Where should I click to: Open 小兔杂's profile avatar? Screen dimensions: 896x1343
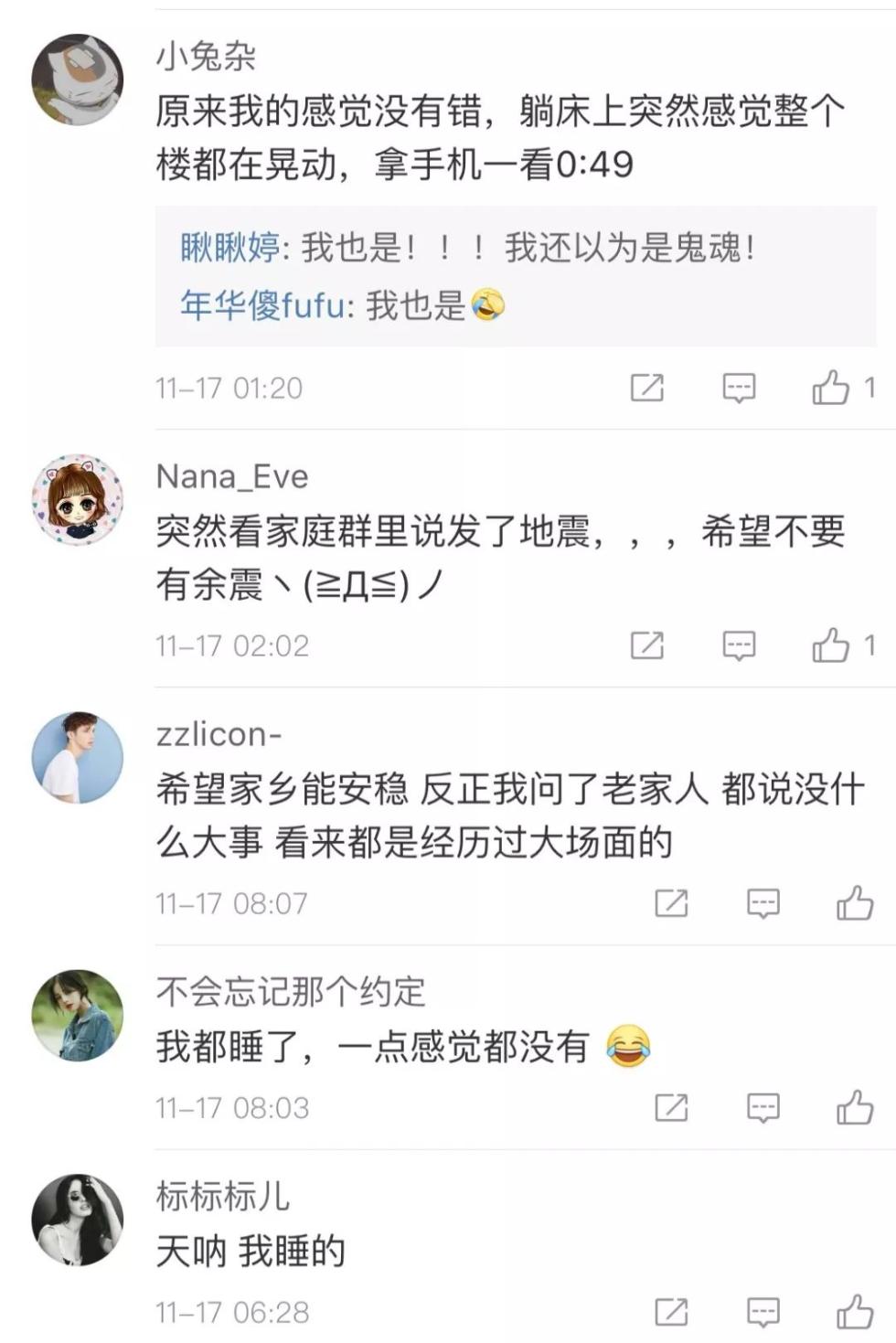coord(77,80)
